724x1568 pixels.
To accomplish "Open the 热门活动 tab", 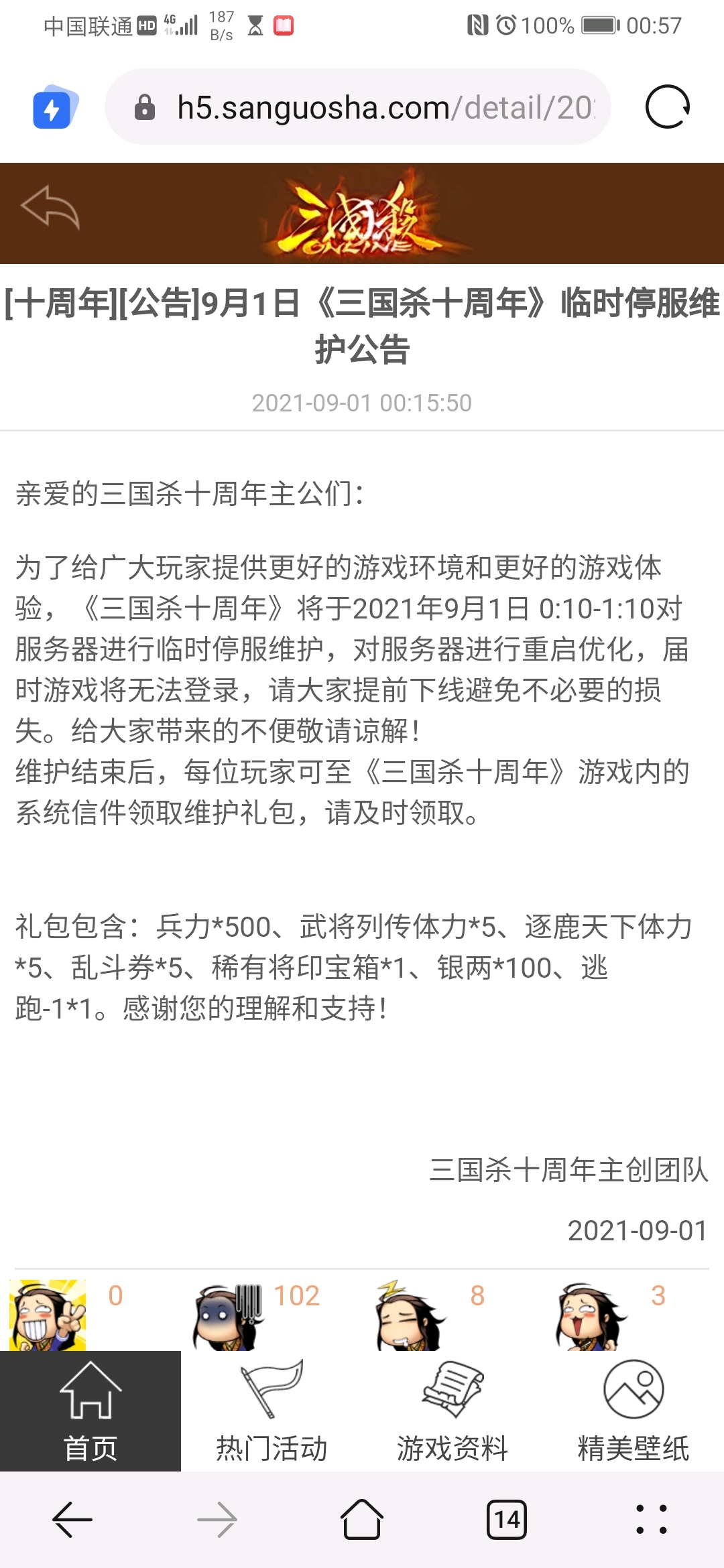I will [271, 1411].
